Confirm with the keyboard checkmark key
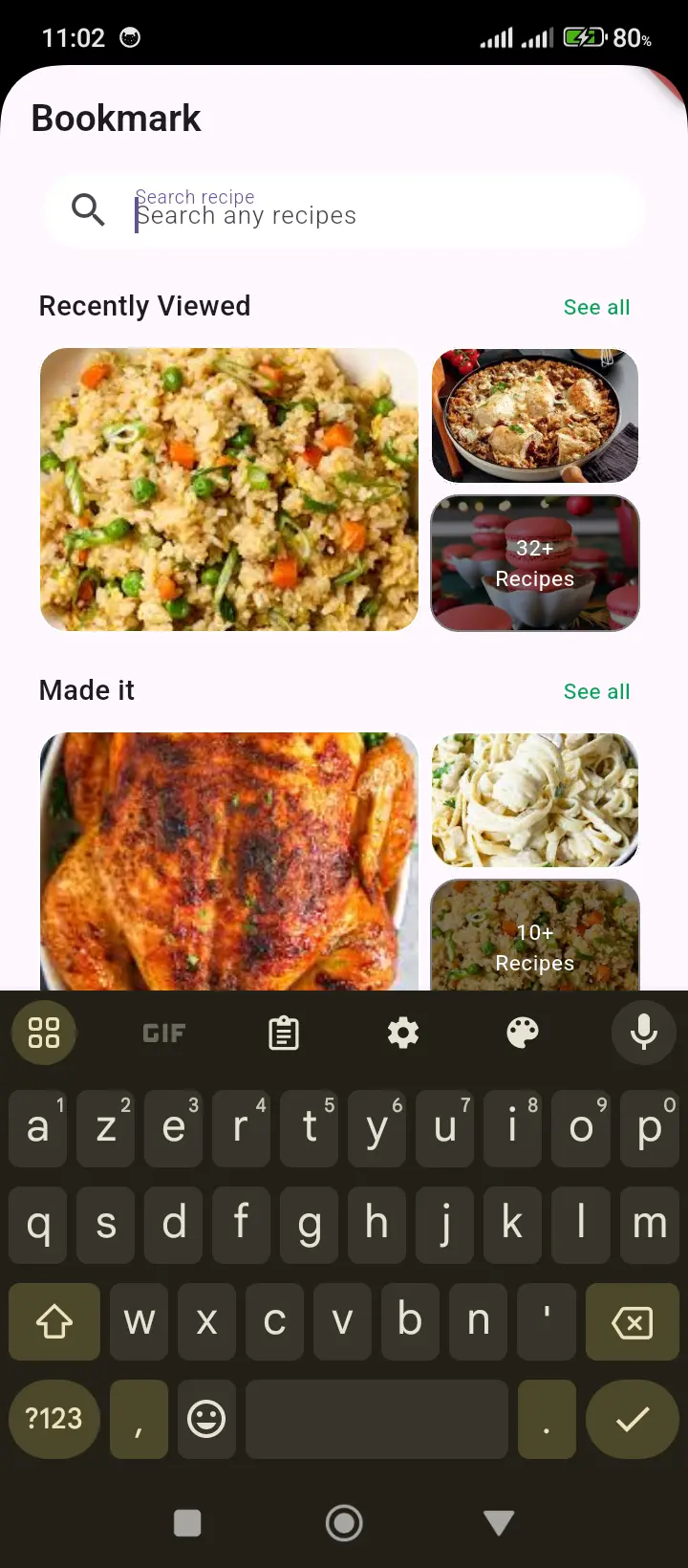Viewport: 688px width, 1568px height. point(632,1420)
